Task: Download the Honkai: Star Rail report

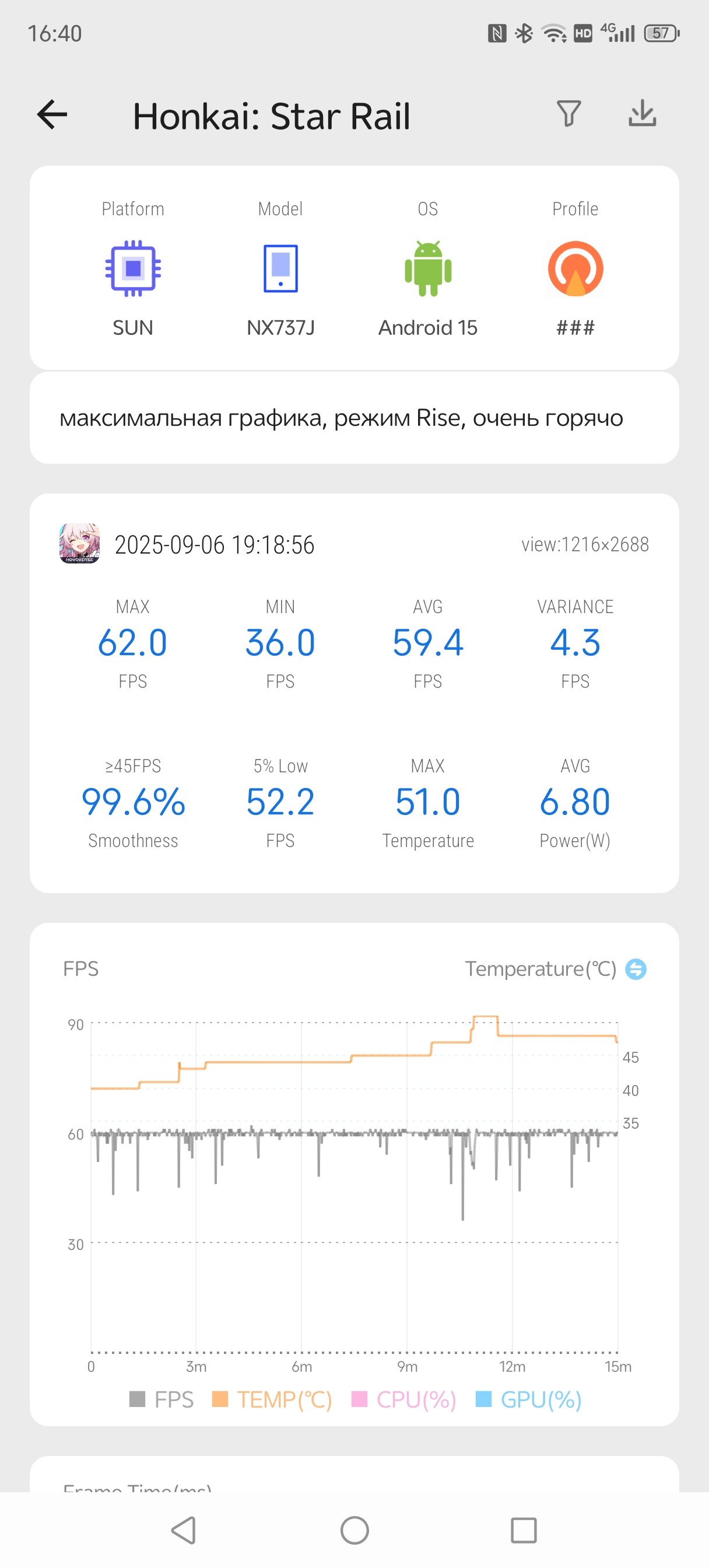Action: click(x=642, y=114)
